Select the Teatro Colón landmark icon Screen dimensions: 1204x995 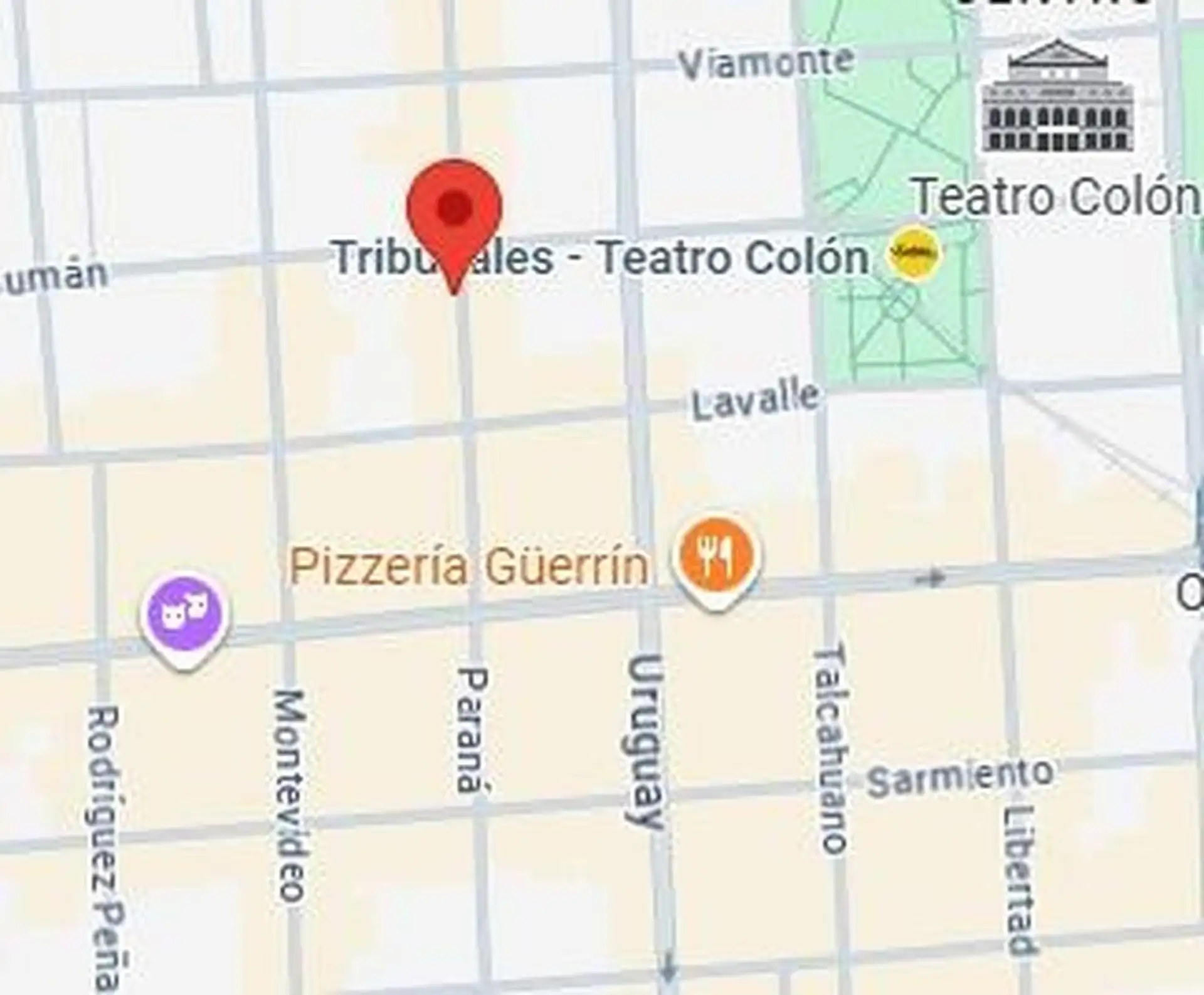[x=1057, y=97]
